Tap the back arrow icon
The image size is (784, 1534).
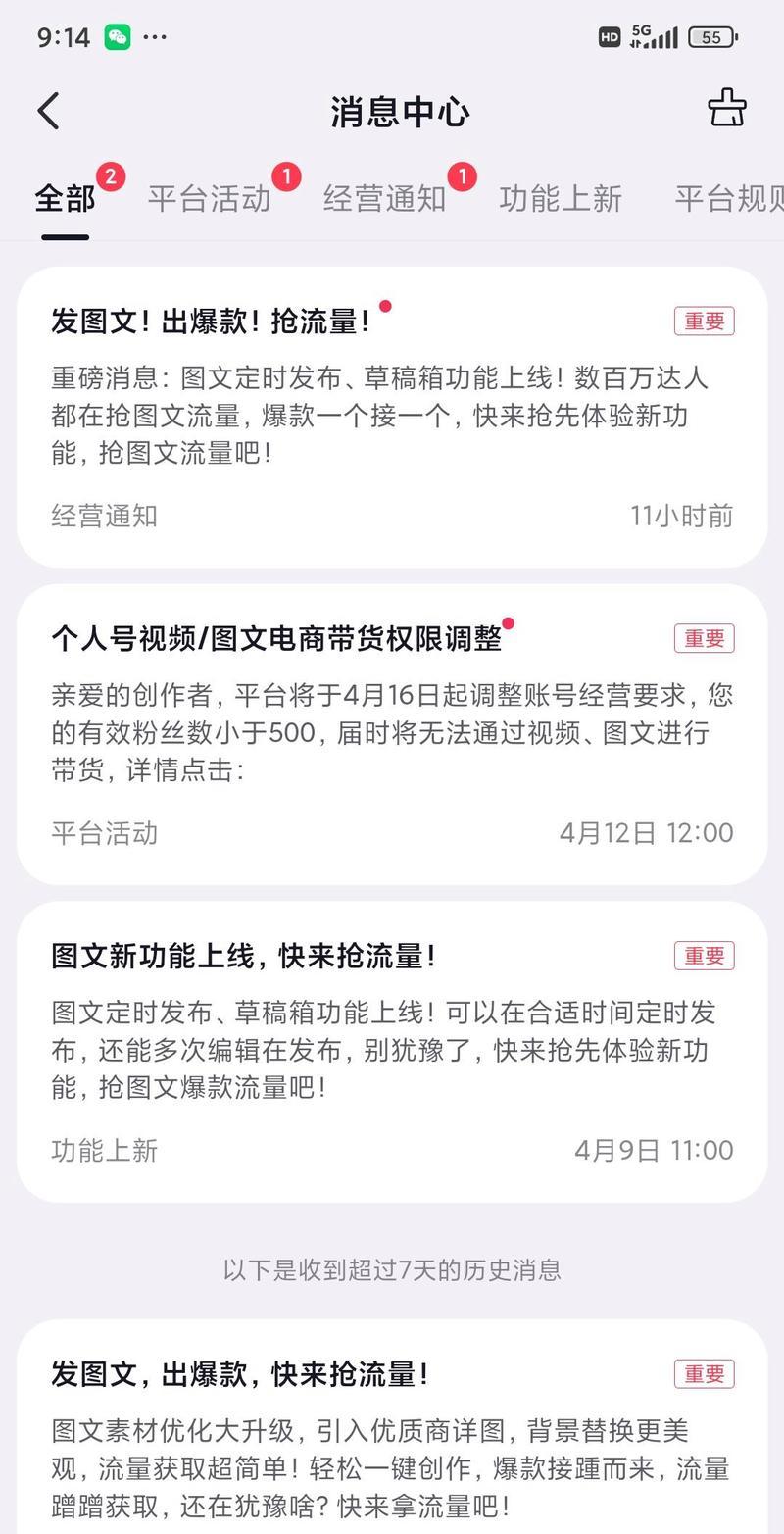click(x=49, y=111)
